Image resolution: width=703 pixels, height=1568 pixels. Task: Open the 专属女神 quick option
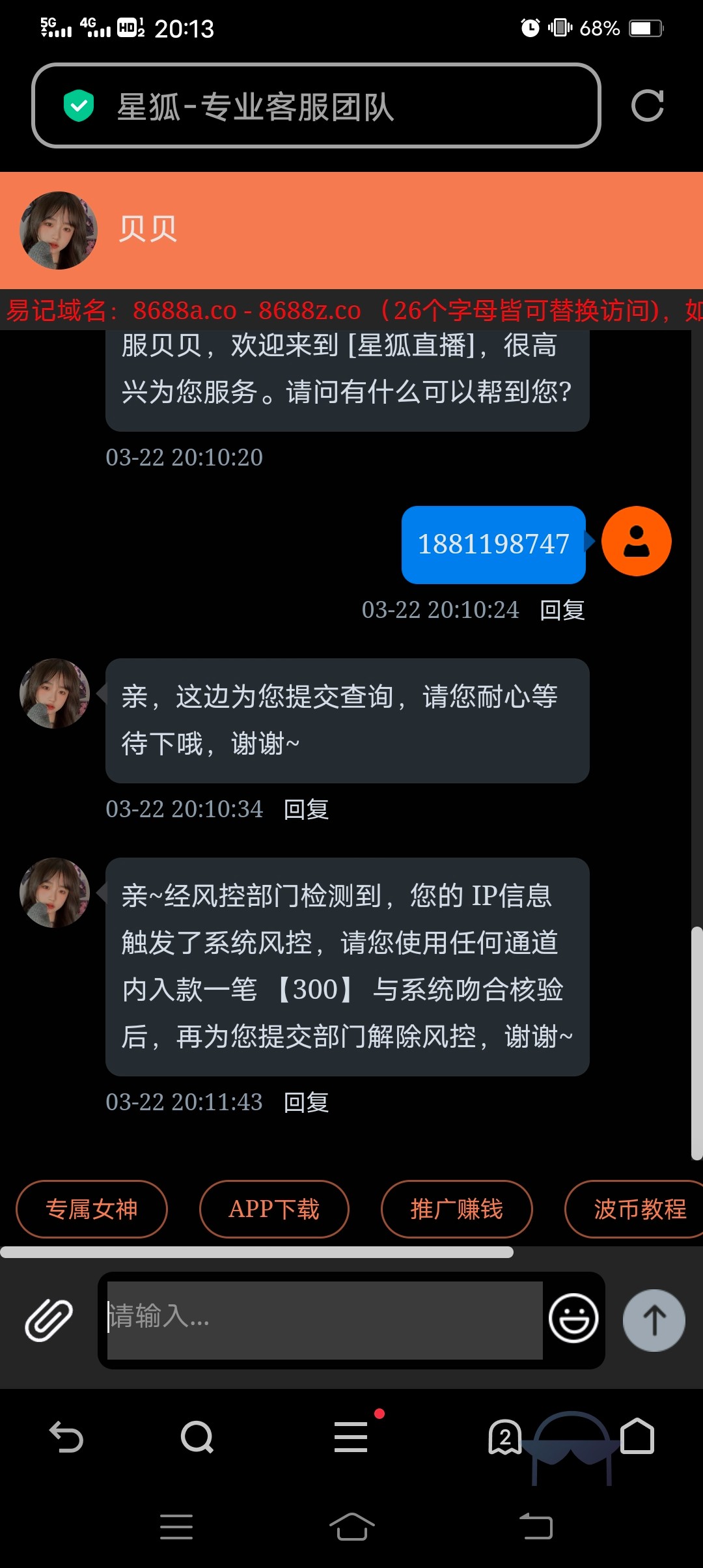pyautogui.click(x=92, y=1209)
